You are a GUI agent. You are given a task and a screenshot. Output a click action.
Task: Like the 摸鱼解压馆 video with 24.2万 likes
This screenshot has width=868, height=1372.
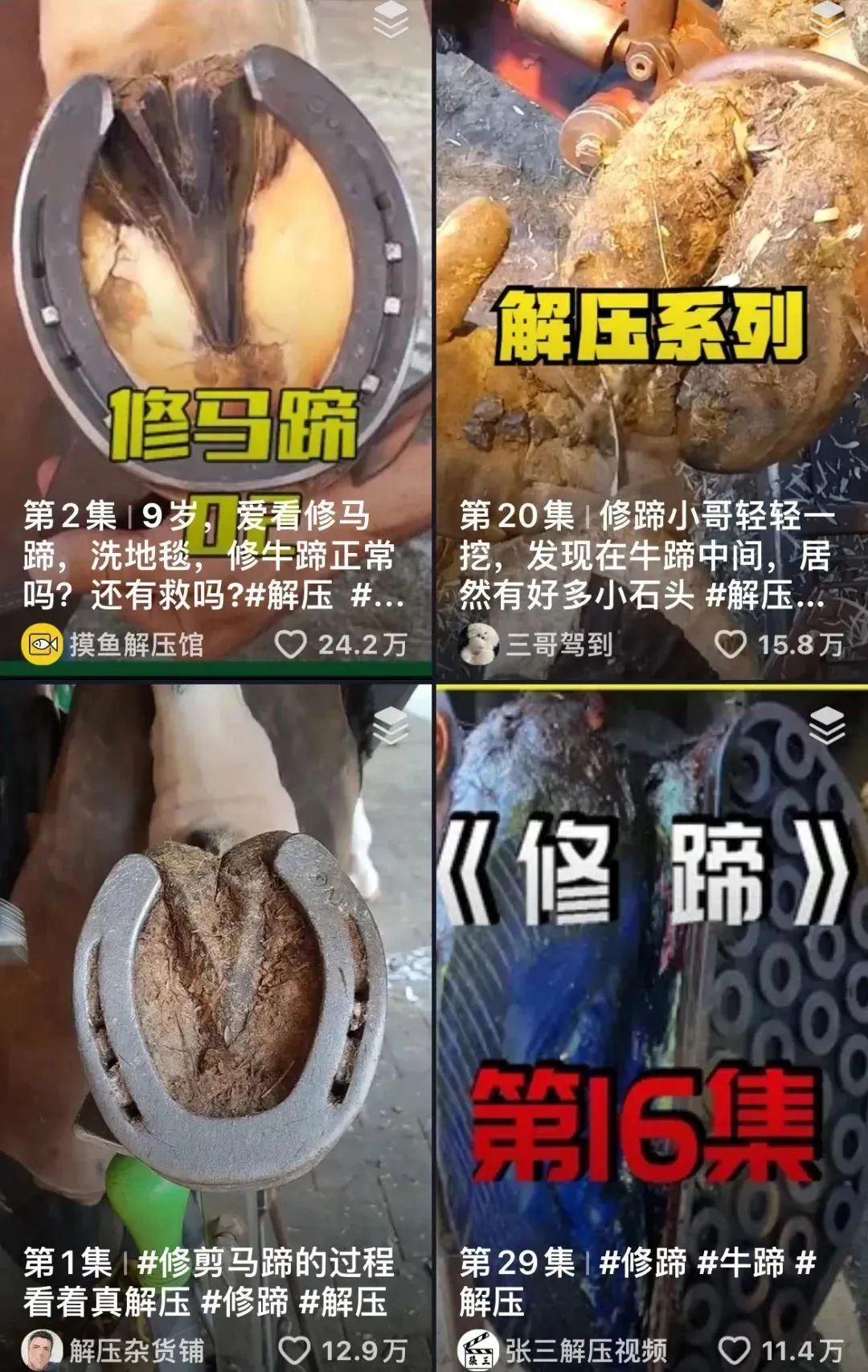pos(291,644)
